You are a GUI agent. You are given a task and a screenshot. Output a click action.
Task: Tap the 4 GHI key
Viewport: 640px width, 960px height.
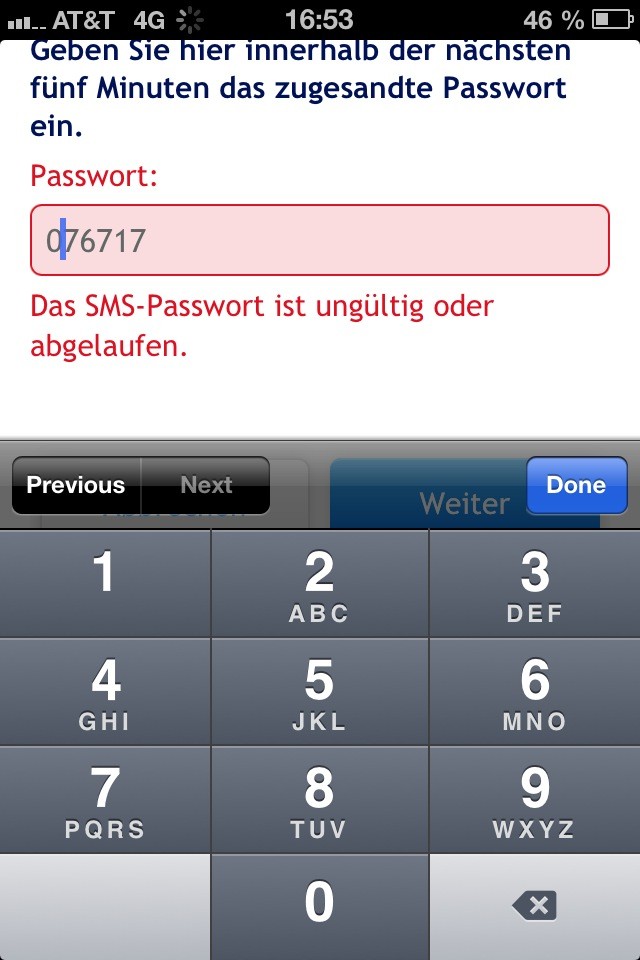click(x=105, y=692)
